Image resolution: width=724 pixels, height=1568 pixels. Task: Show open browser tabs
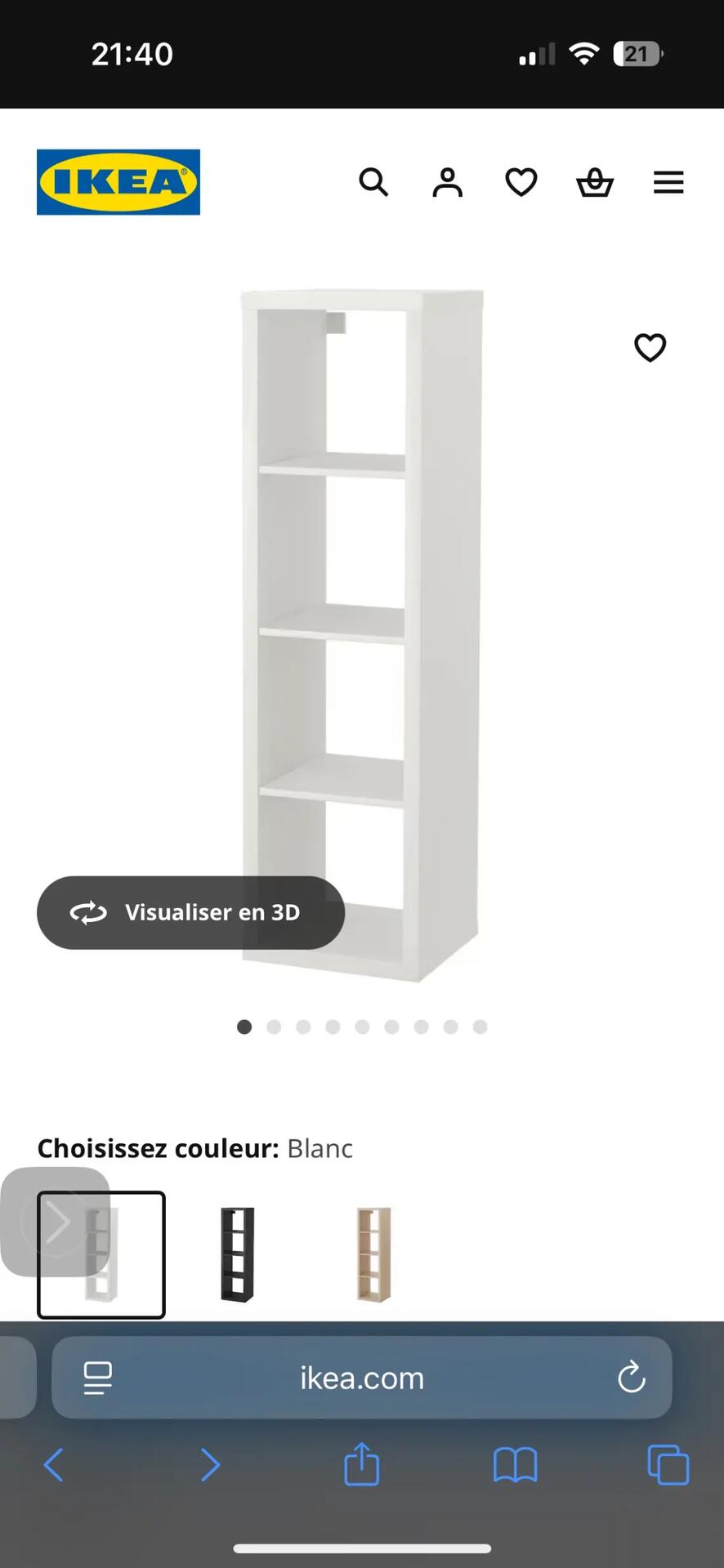pos(668,1465)
